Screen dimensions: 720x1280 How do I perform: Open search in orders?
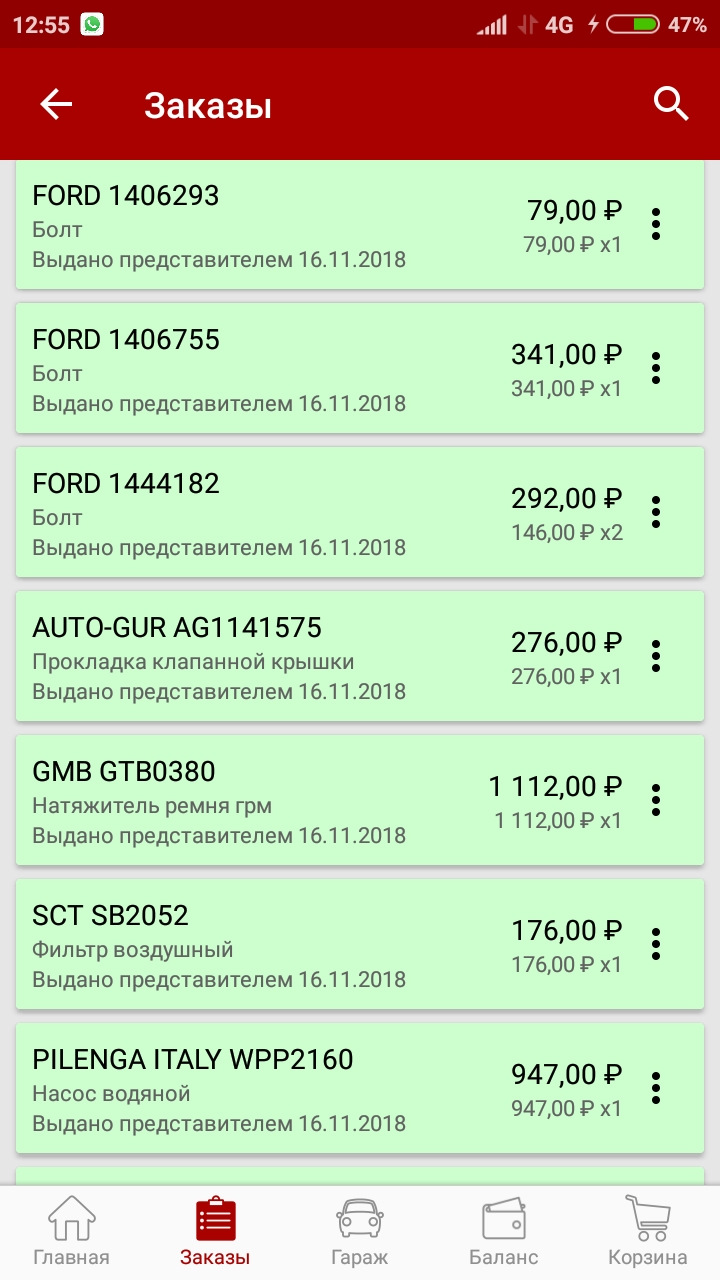point(670,104)
